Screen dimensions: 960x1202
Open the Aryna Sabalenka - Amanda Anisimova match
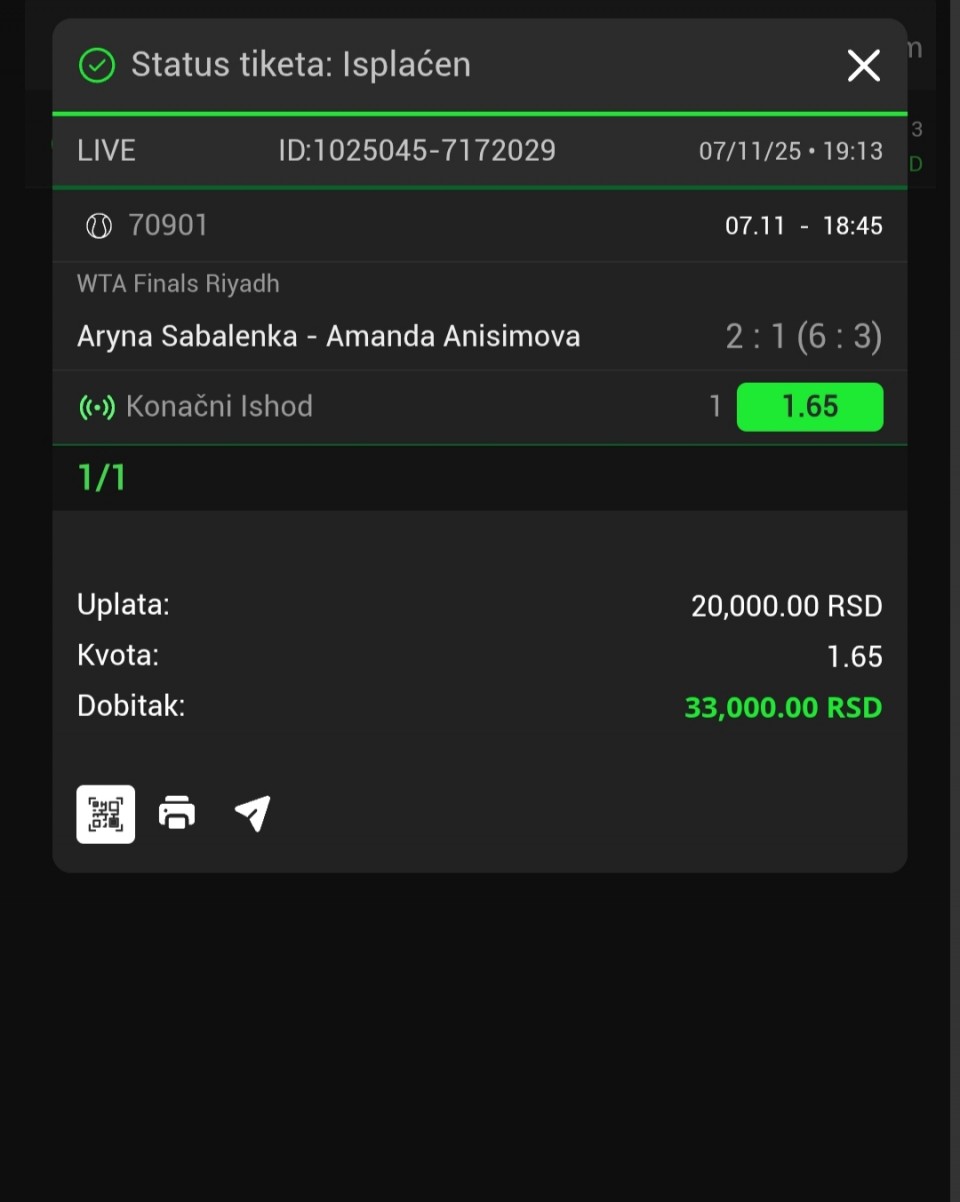328,336
